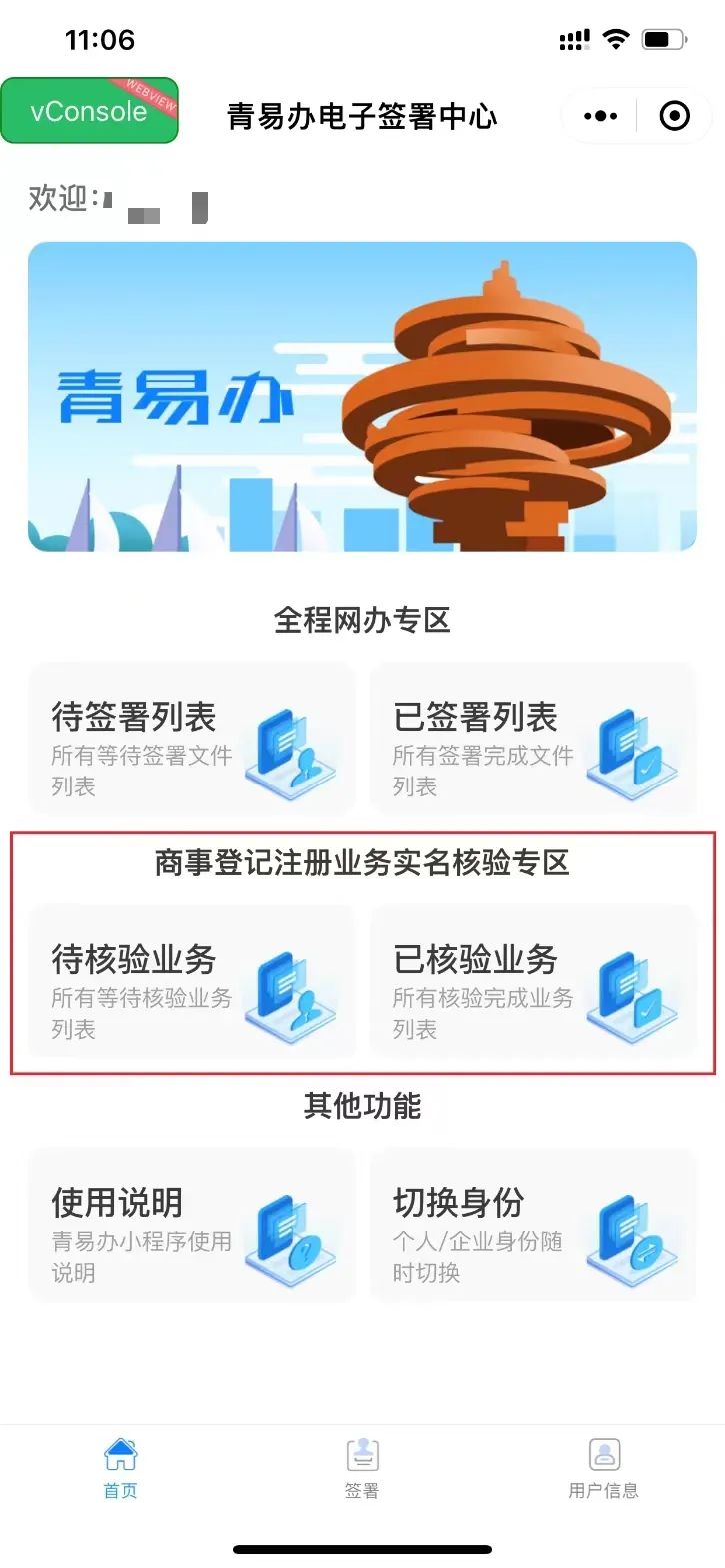Open the 青易办 banner
The image size is (725, 1568).
coord(362,396)
